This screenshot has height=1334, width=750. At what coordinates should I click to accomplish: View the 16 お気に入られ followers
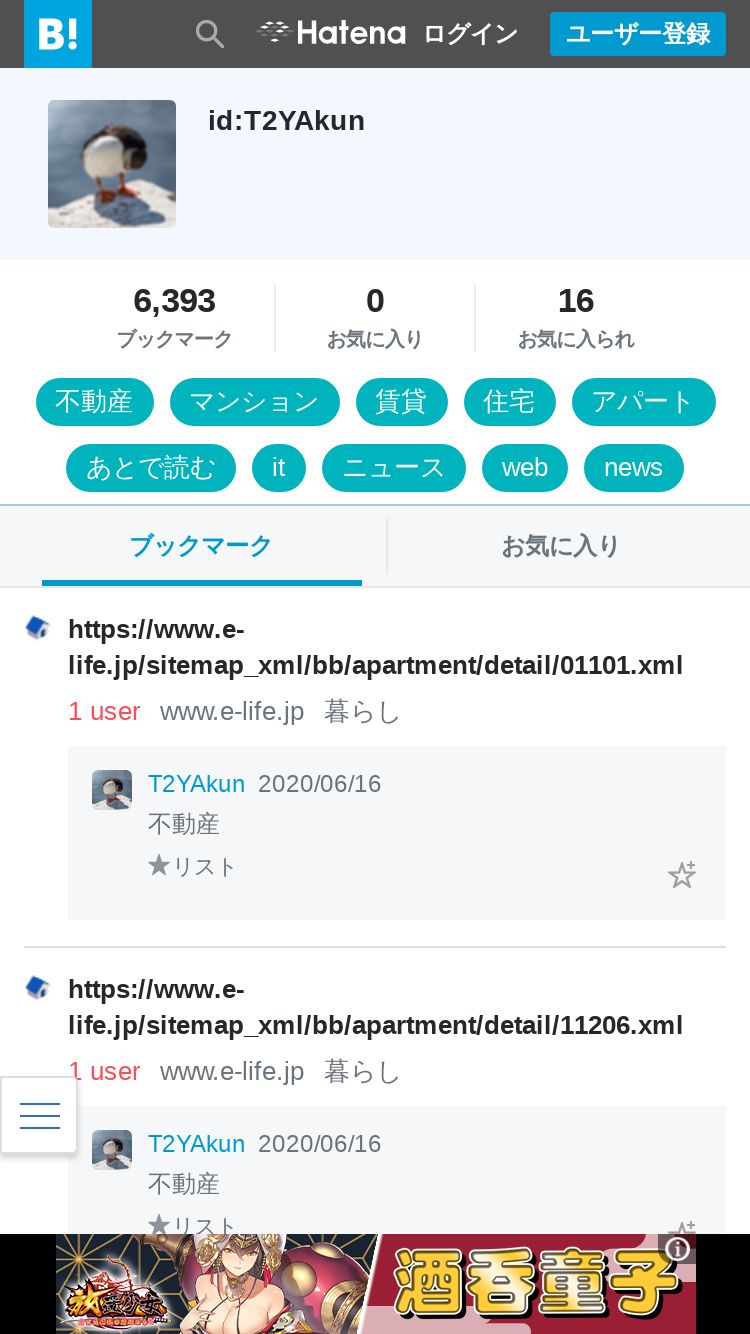tap(576, 318)
